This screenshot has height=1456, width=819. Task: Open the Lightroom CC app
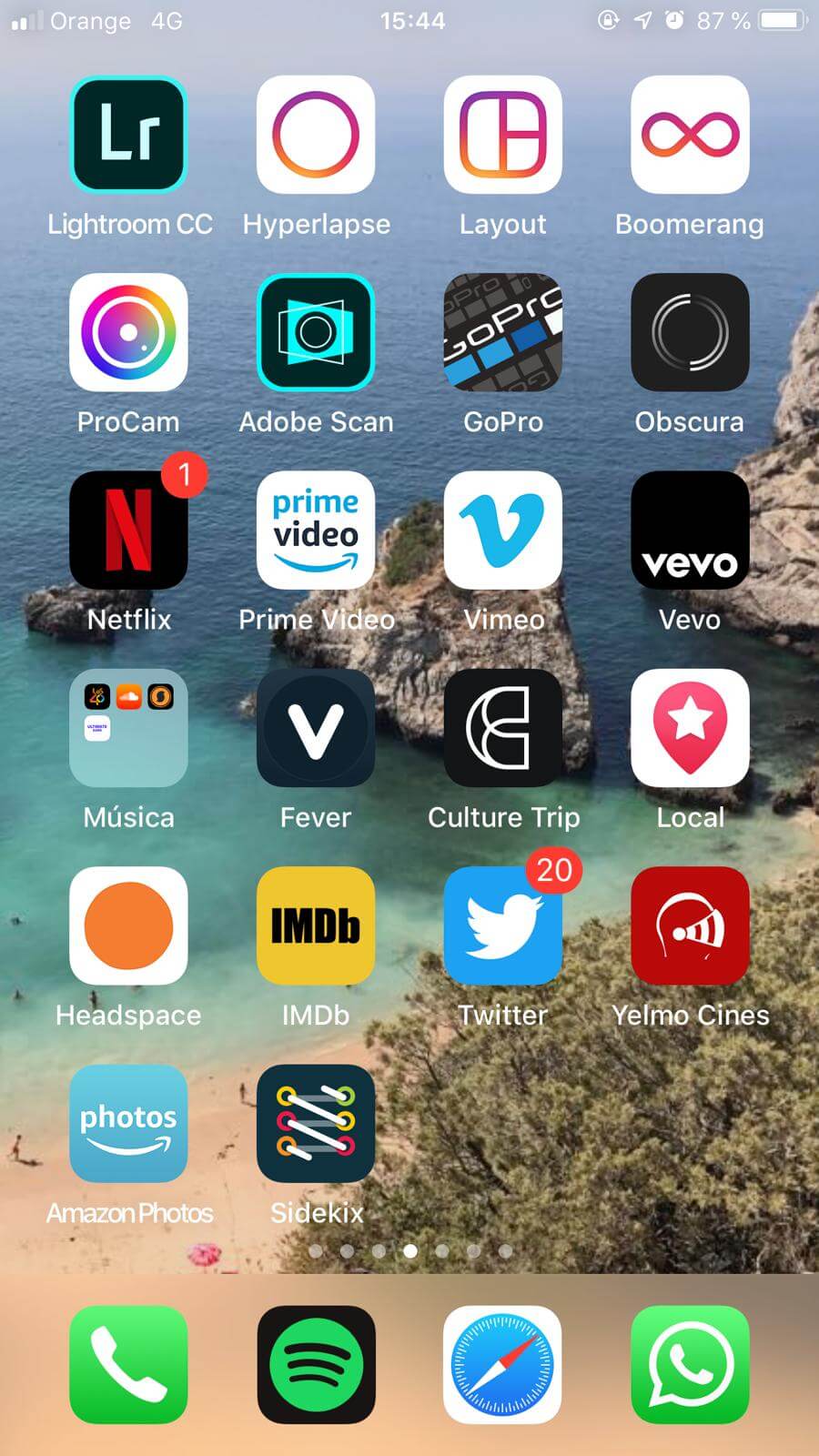click(128, 135)
